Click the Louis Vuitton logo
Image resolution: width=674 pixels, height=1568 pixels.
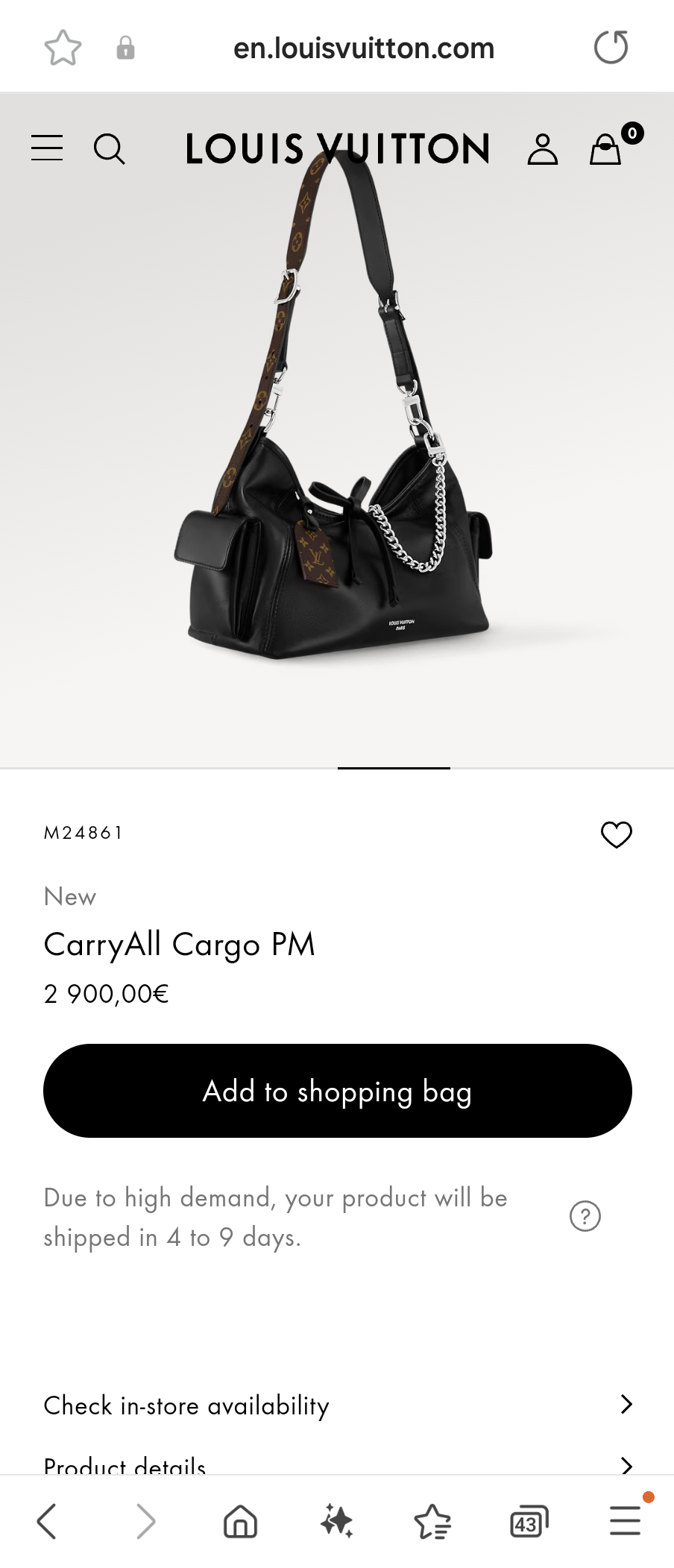coord(337,148)
